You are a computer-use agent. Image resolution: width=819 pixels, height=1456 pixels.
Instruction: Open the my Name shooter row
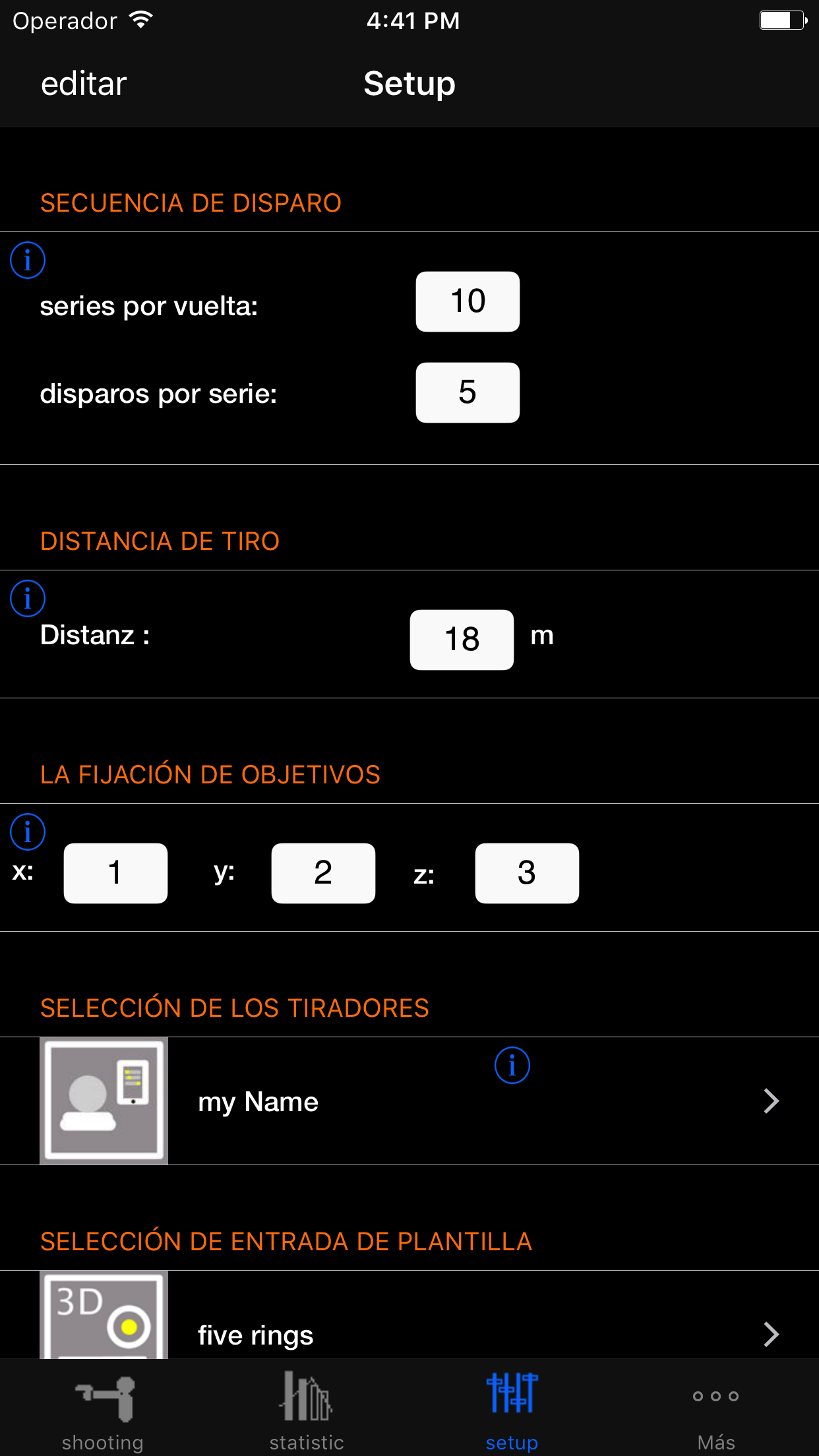(409, 1101)
